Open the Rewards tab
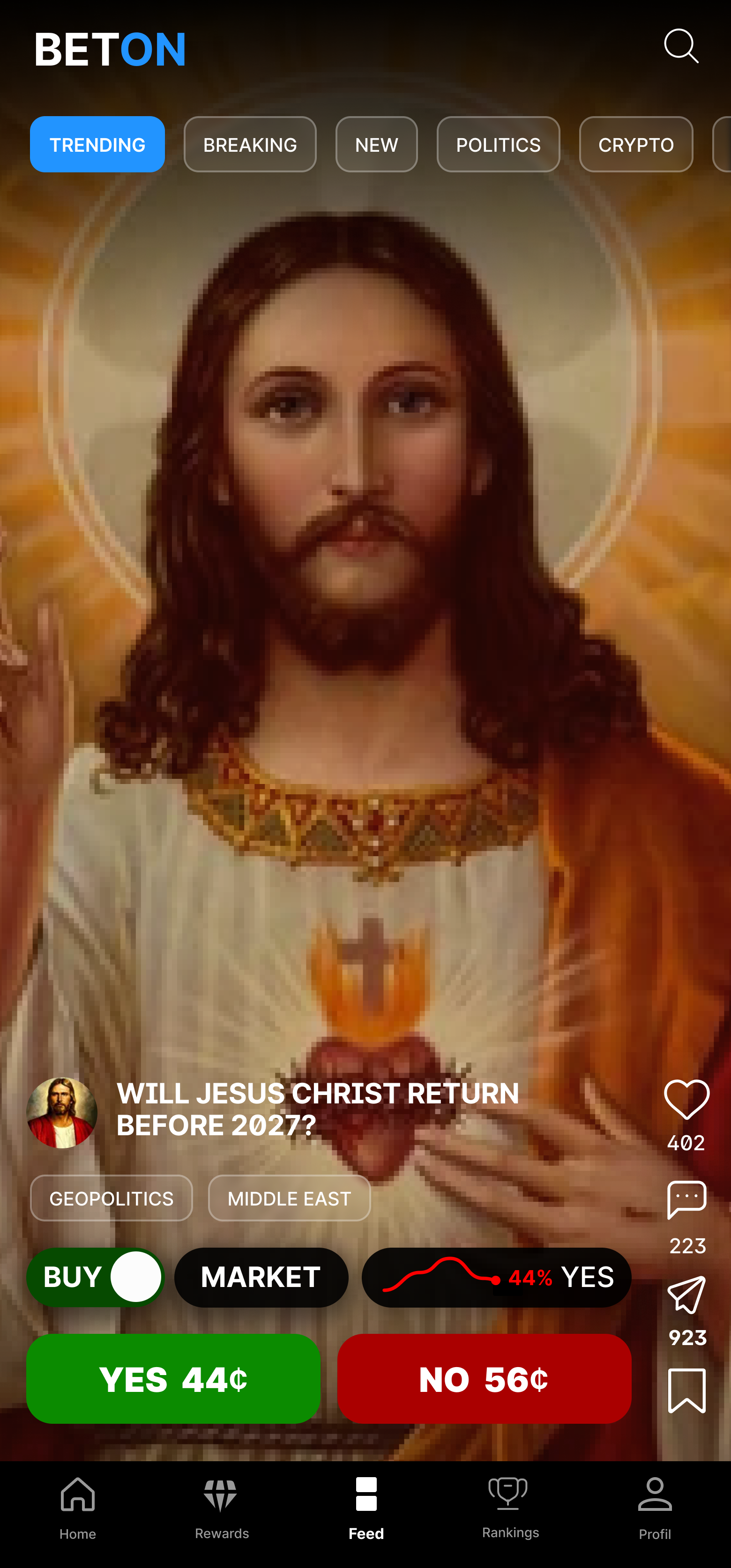The width and height of the screenshot is (731, 1568). 222,1508
